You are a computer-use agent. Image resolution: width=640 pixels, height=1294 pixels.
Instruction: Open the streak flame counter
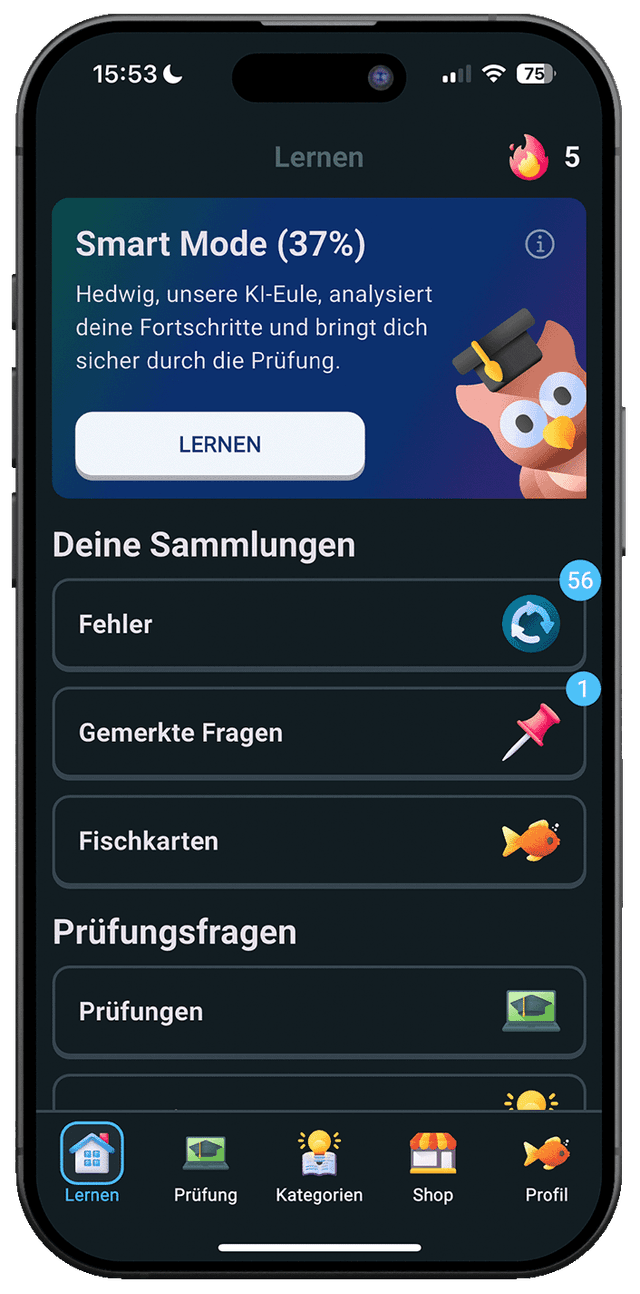pos(544,157)
